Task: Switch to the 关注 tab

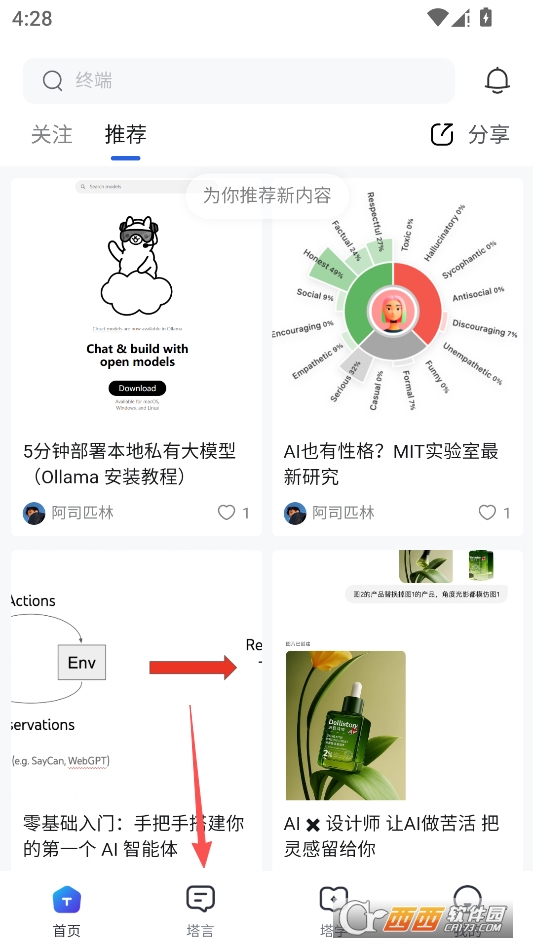Action: click(x=52, y=134)
